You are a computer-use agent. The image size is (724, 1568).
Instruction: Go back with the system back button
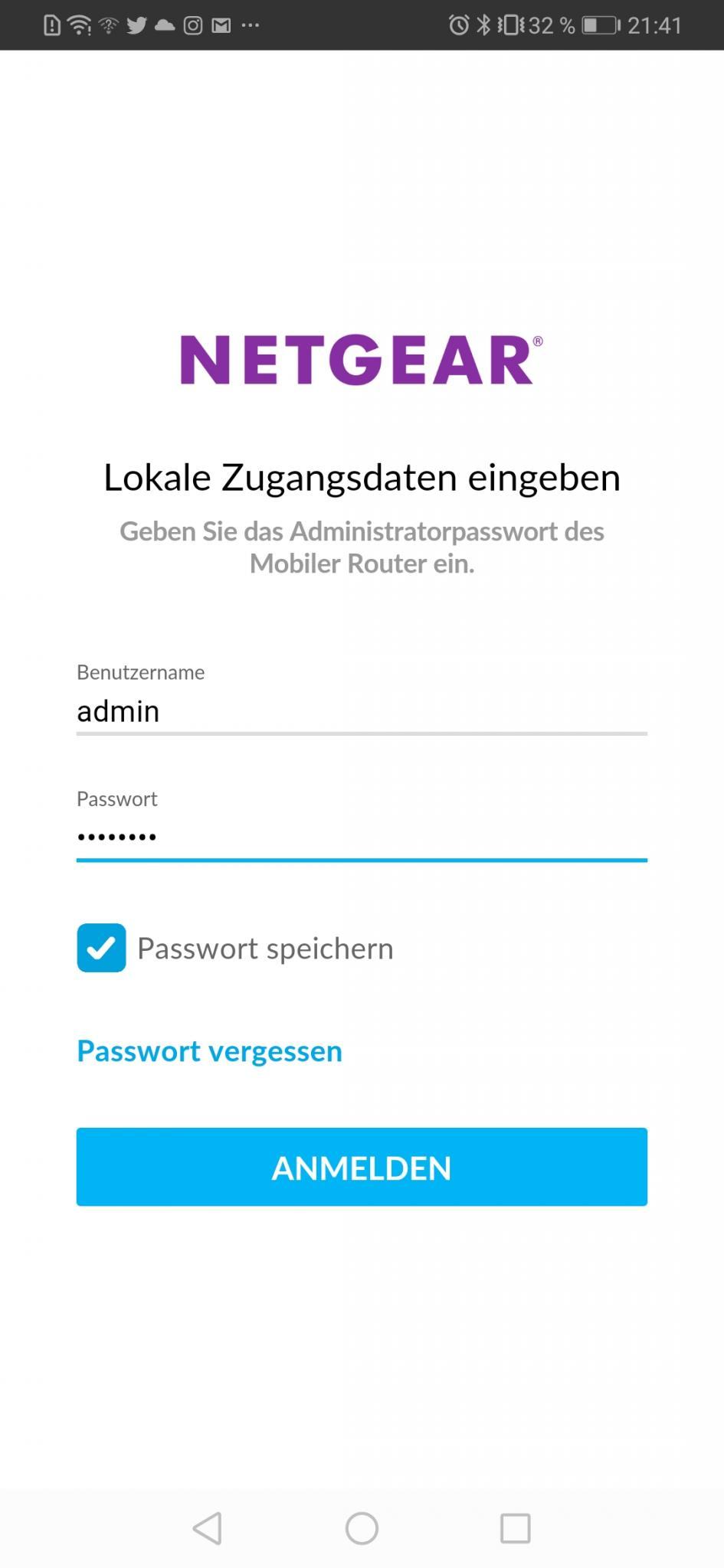[208, 1528]
